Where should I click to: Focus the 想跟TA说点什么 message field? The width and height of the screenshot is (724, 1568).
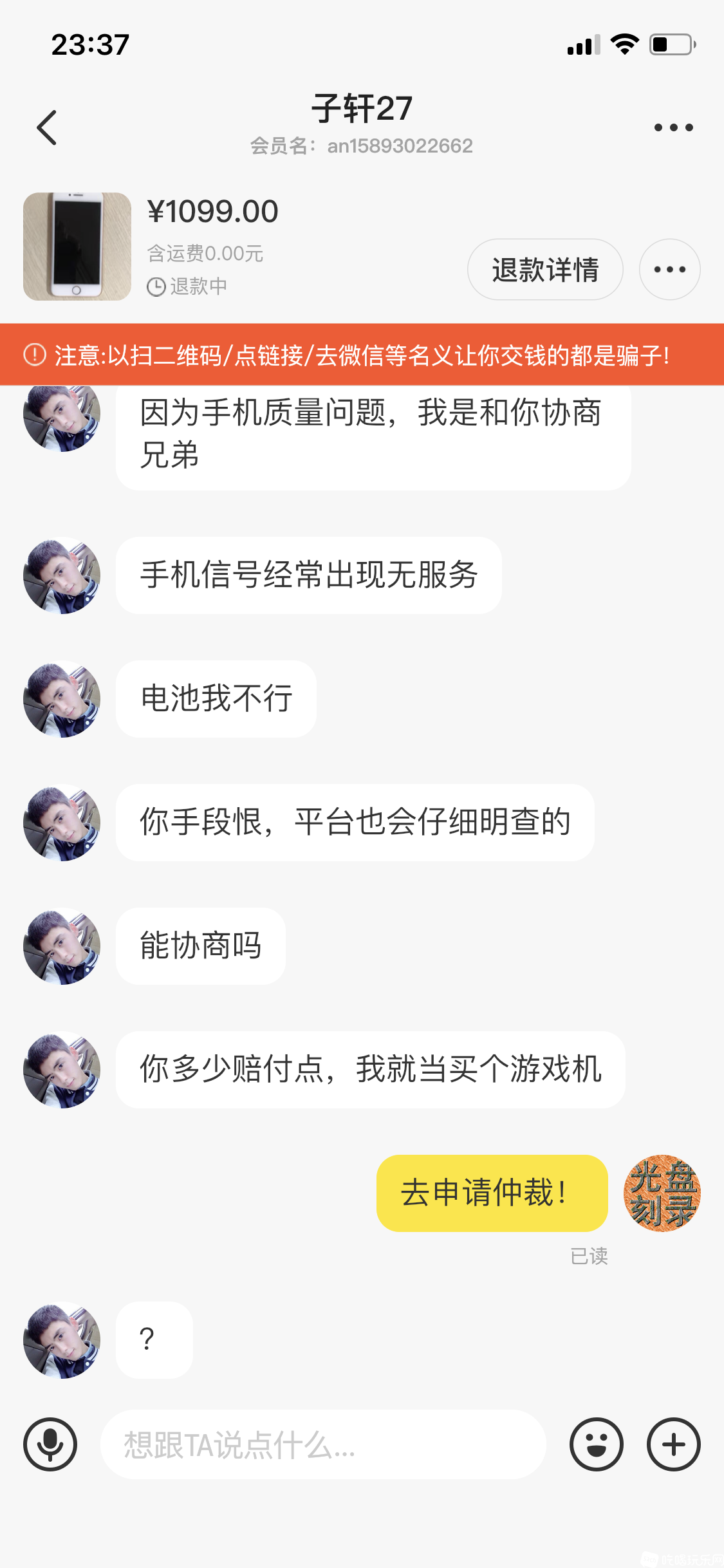pyautogui.click(x=322, y=1444)
